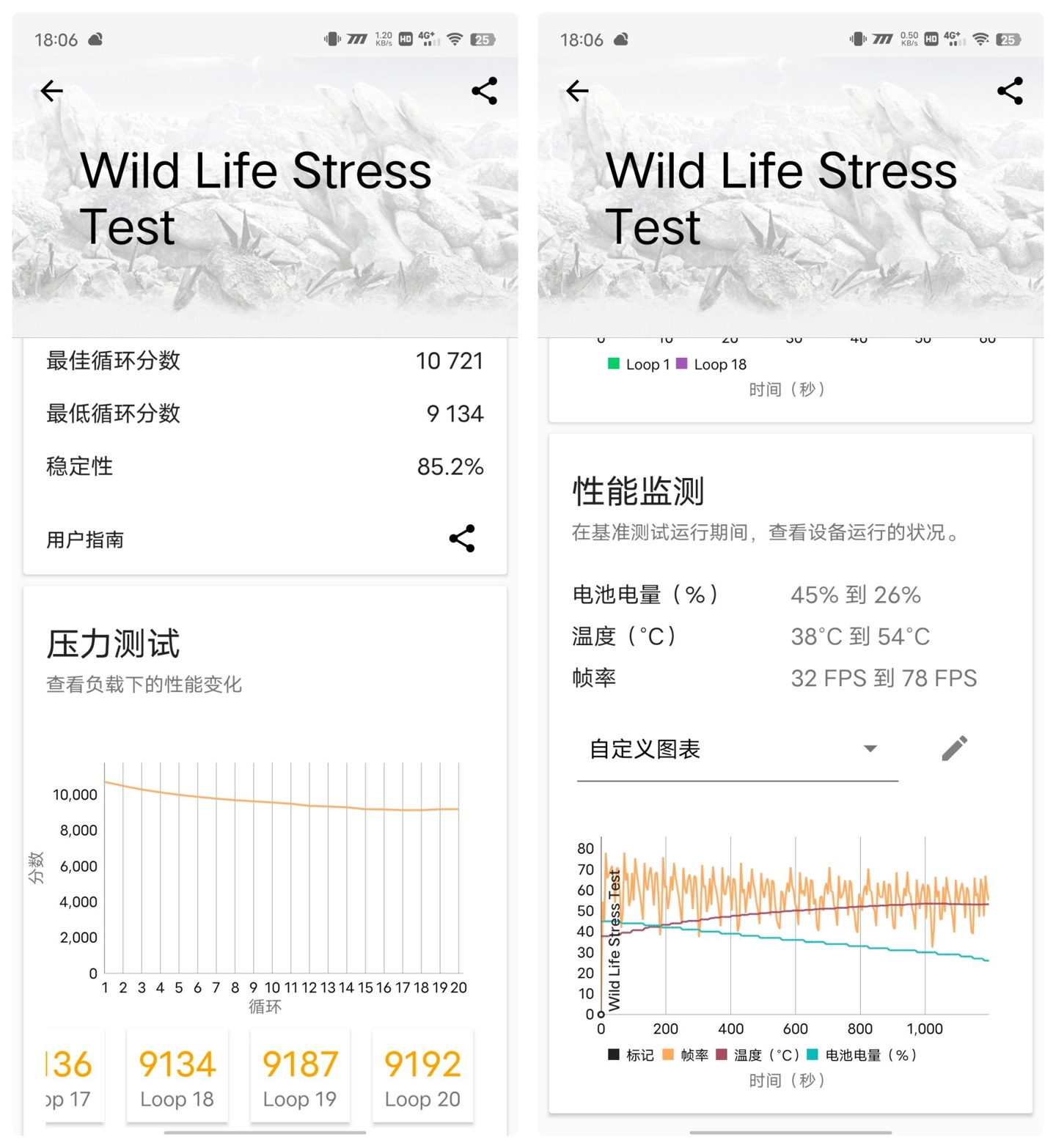Tap the battery indicator showing 25

[483, 39]
